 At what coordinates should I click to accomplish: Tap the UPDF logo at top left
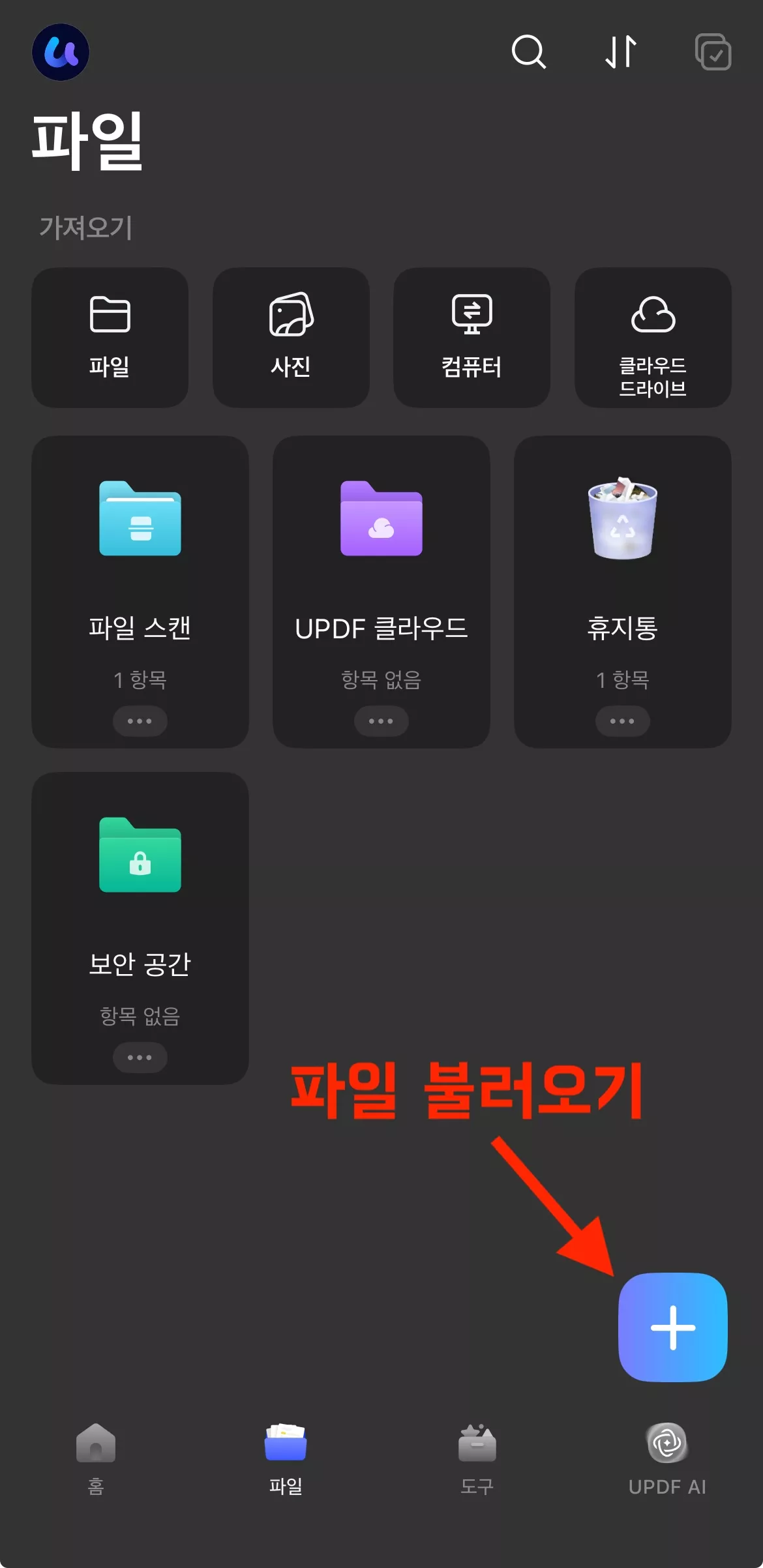click(61, 52)
